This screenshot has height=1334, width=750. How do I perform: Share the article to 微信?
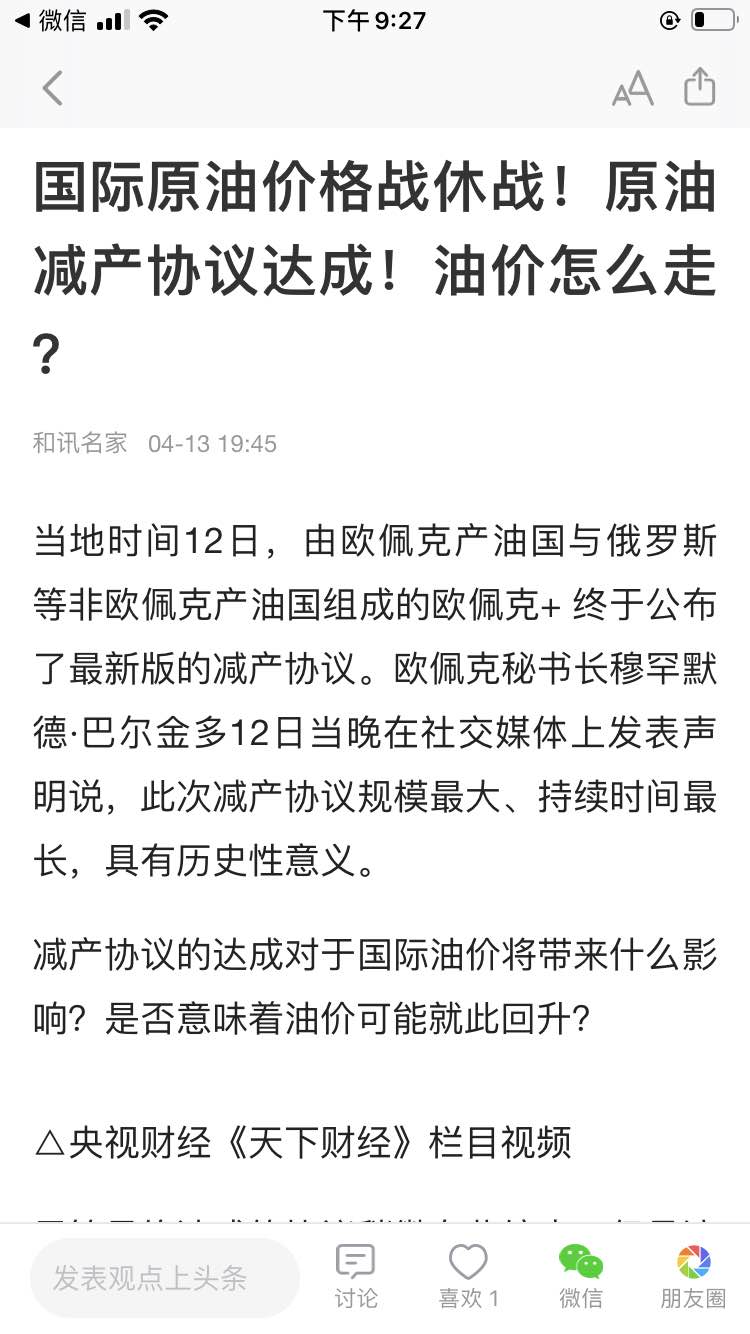(581, 1277)
